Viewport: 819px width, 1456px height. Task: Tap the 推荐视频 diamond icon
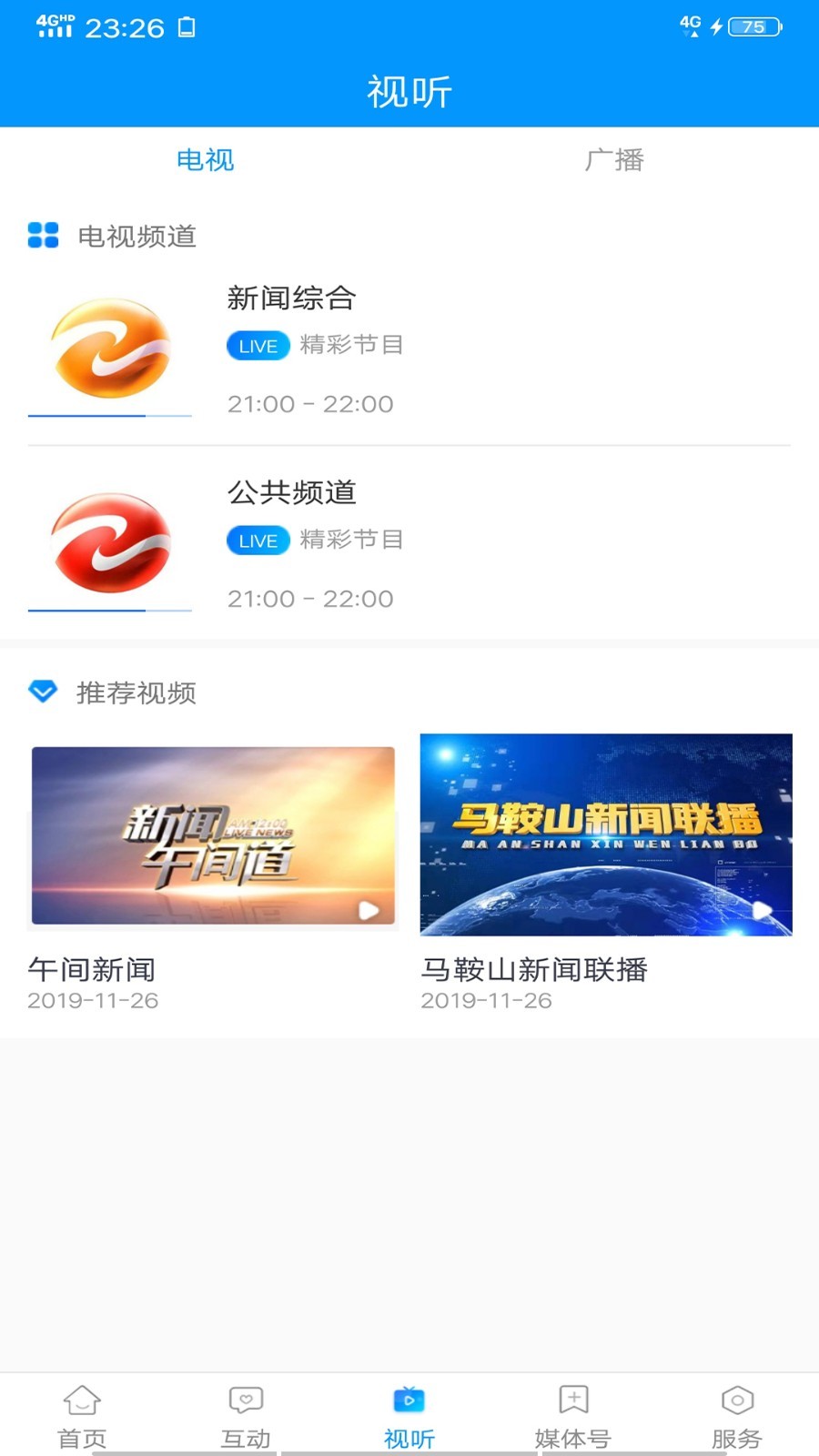(x=41, y=692)
